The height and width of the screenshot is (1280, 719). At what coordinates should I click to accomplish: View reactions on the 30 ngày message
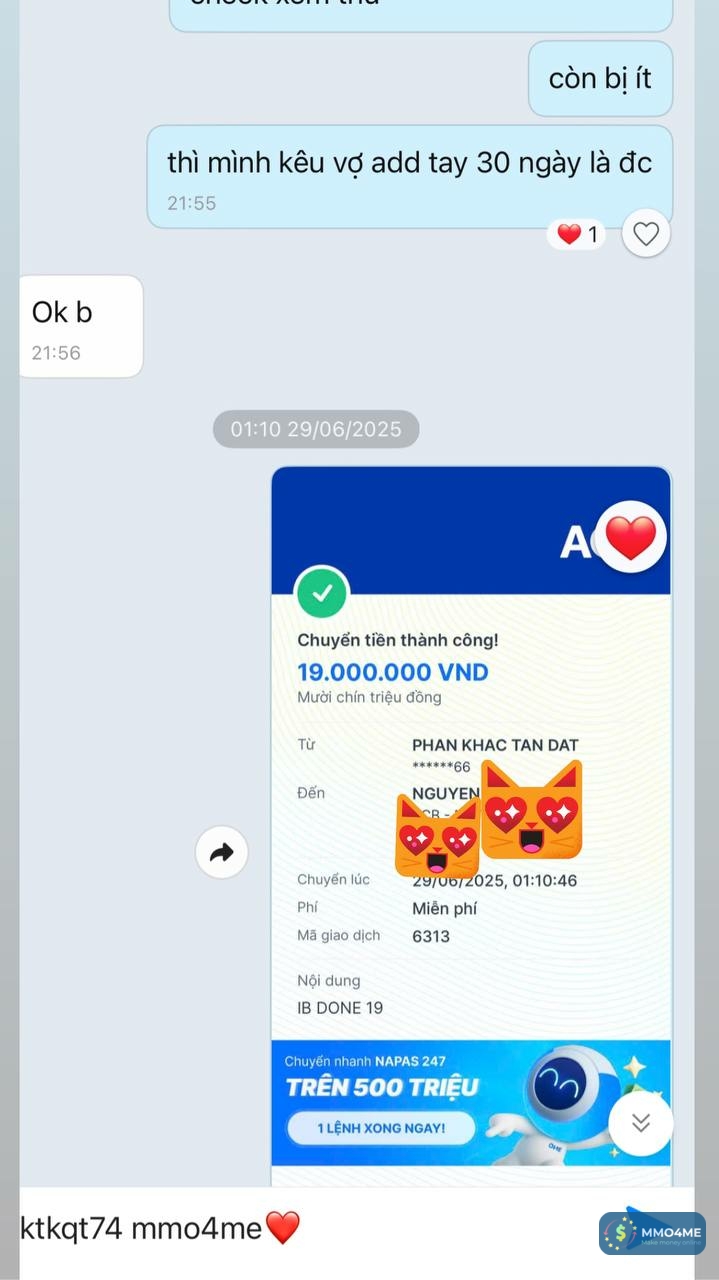[578, 235]
